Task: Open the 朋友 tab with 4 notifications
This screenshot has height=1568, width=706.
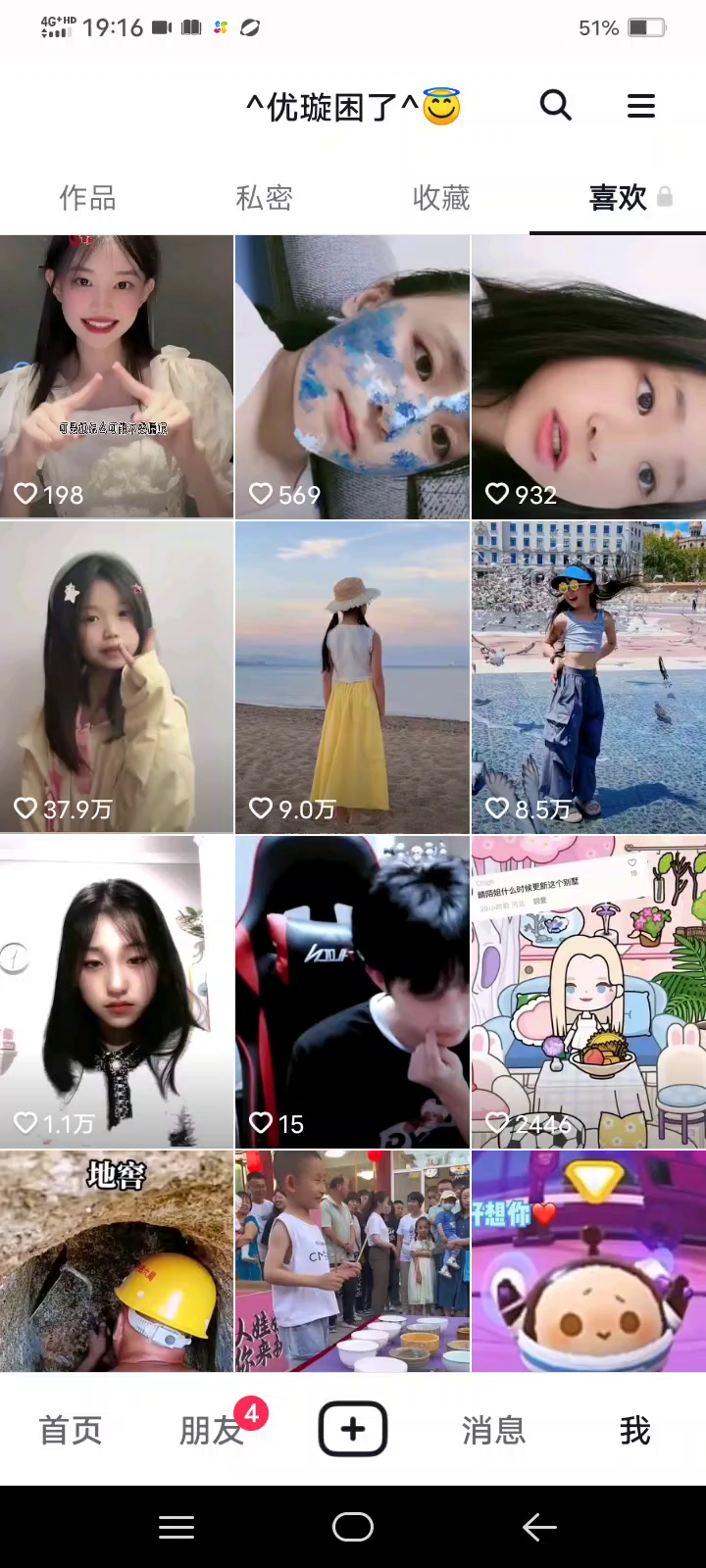Action: pyautogui.click(x=212, y=1431)
